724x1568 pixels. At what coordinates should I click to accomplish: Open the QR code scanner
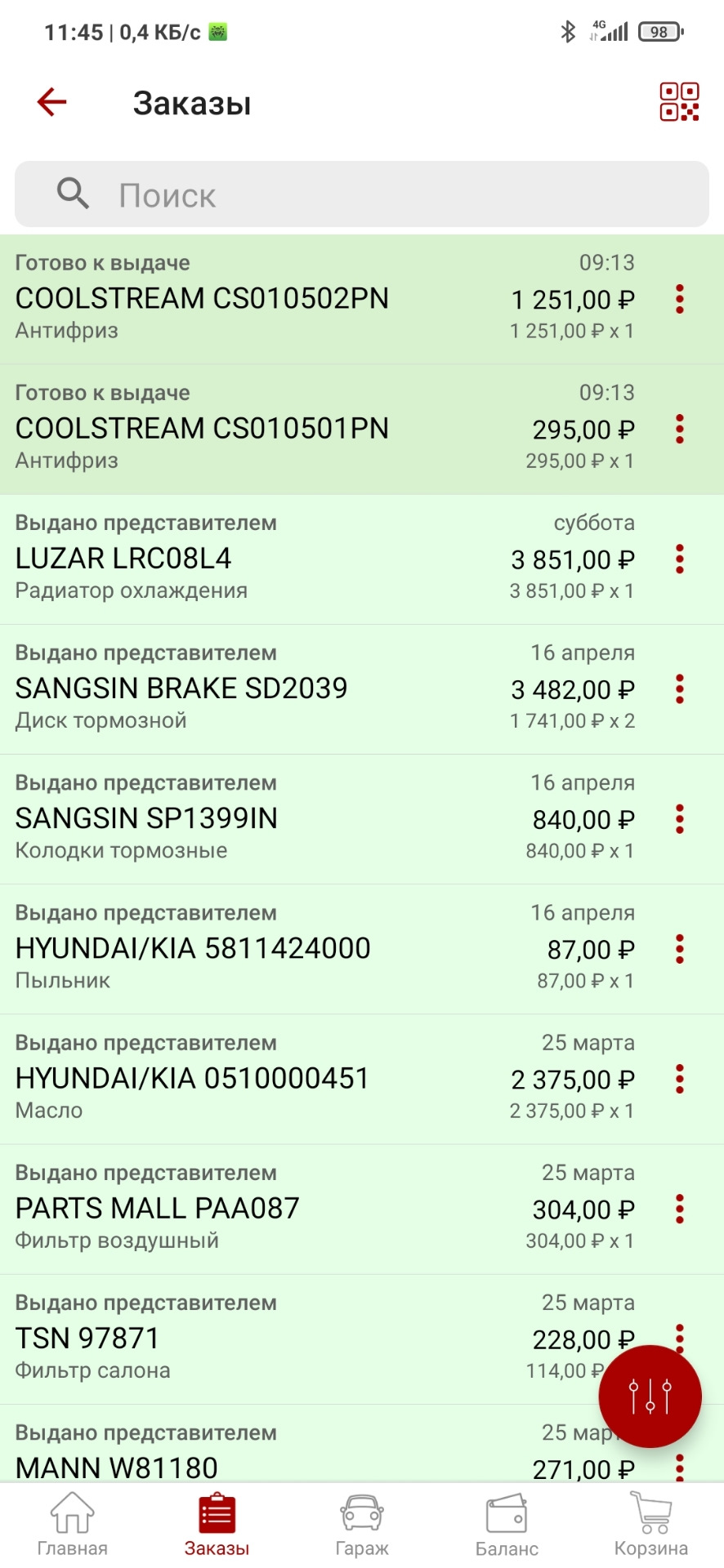(x=679, y=102)
